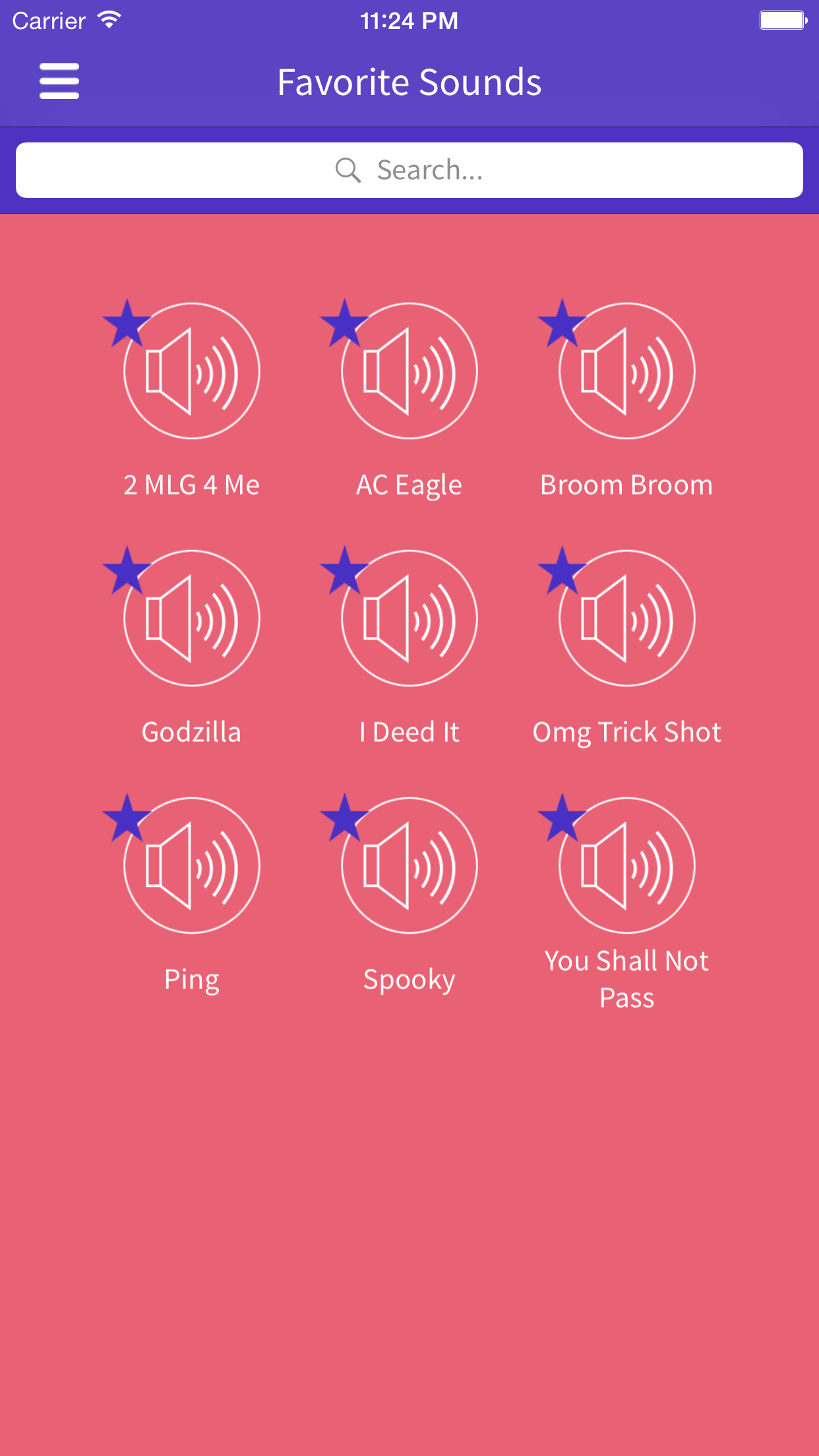
Task: Play the Ping sound
Action: [192, 865]
